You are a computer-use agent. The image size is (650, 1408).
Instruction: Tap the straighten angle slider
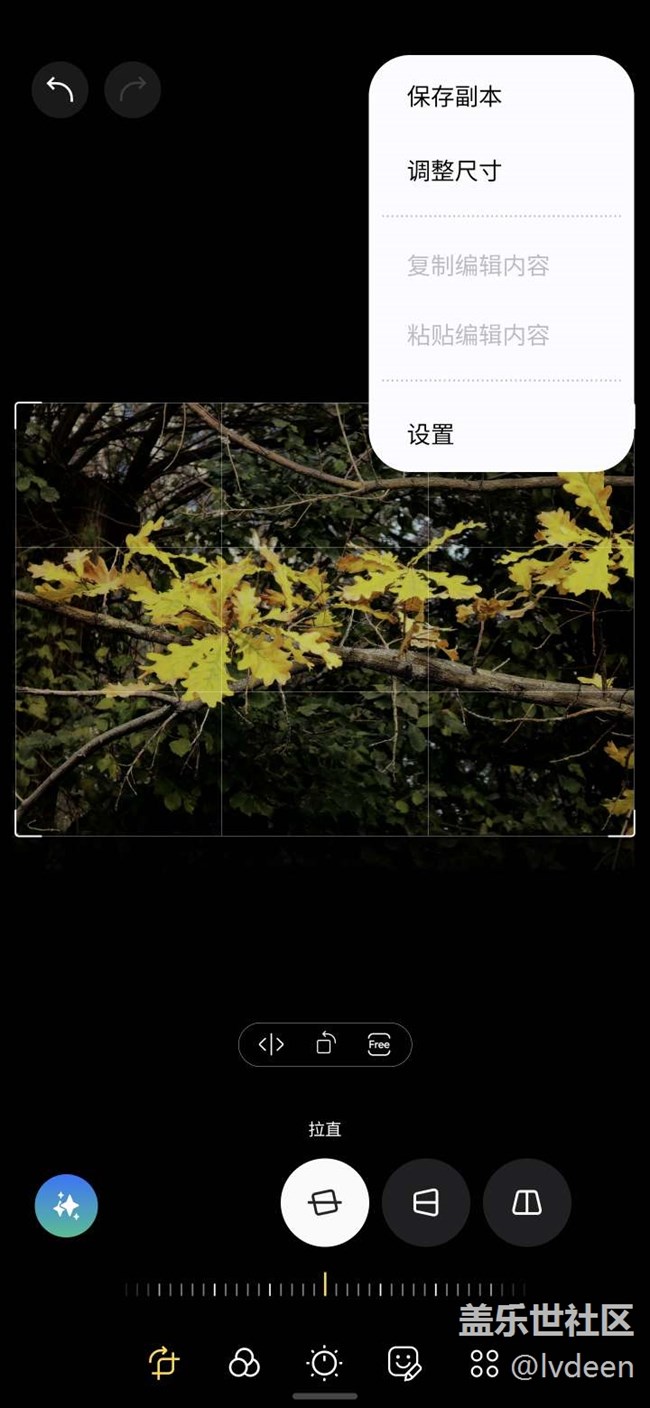click(324, 1286)
